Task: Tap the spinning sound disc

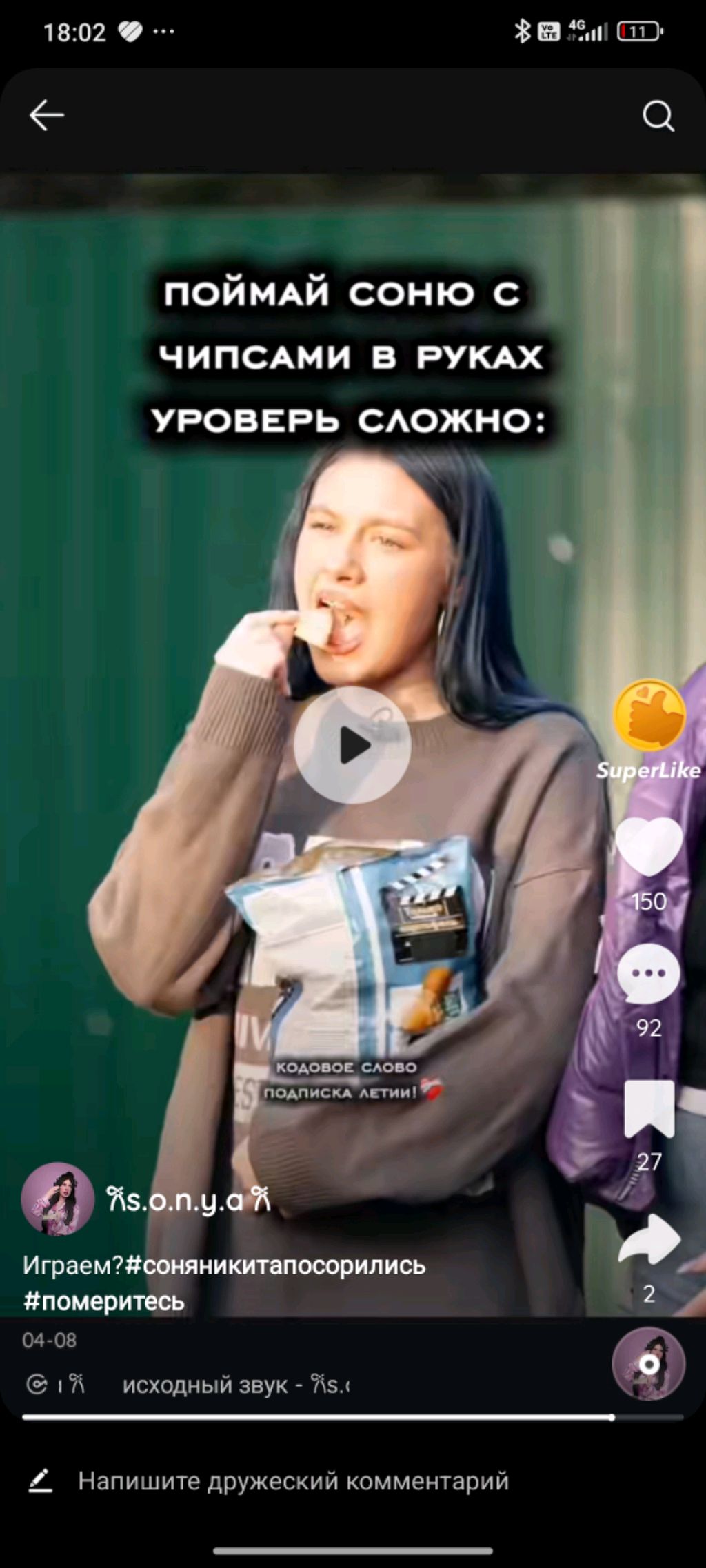Action: [x=649, y=1364]
